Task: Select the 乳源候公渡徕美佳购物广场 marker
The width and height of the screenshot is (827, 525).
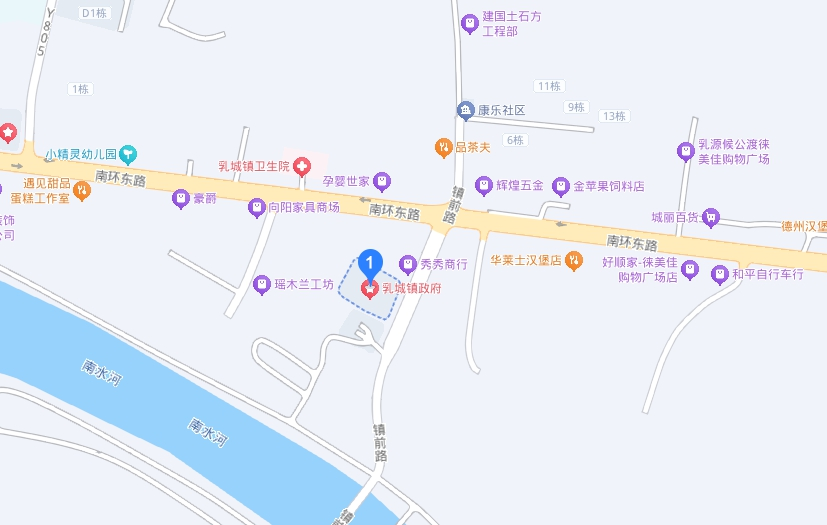Action: tap(685, 152)
